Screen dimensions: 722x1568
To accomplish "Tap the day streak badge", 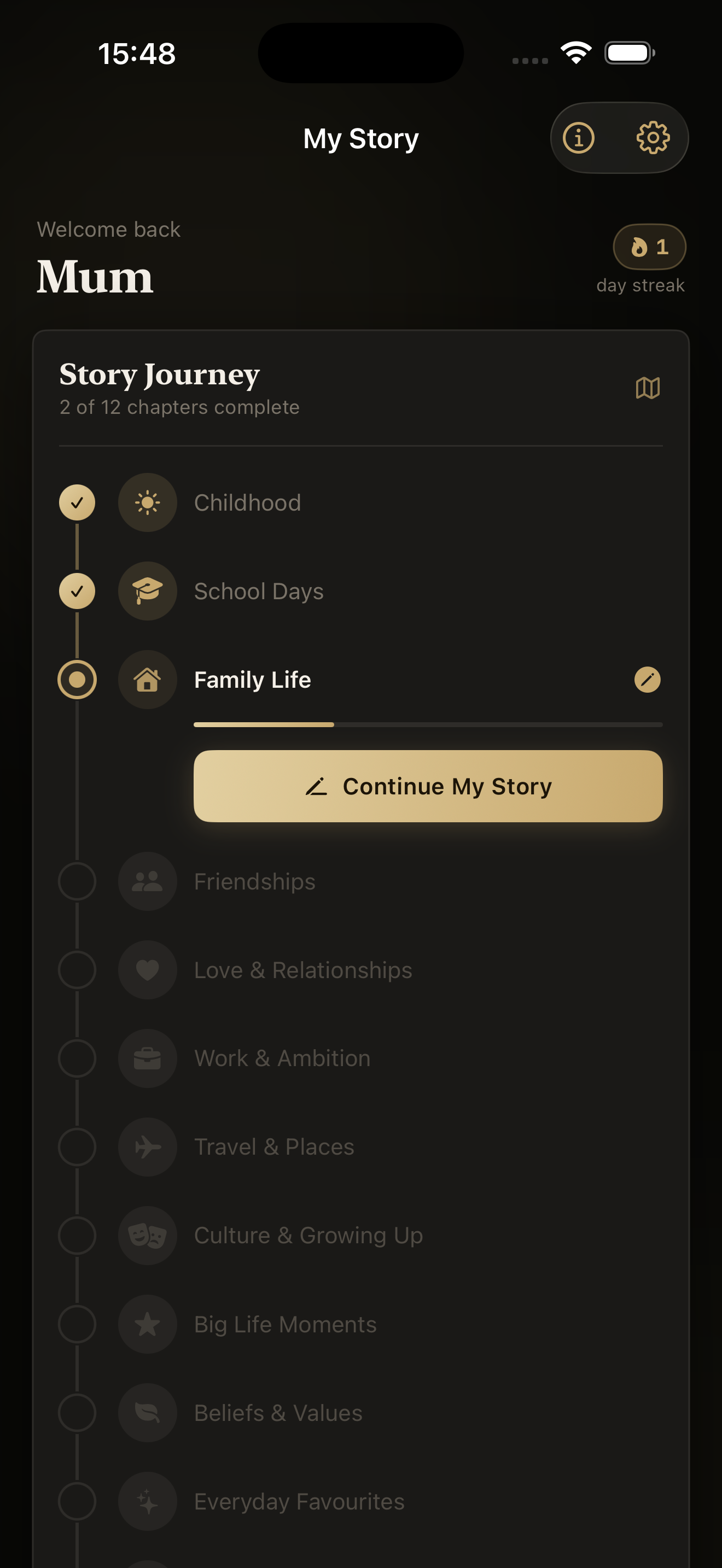I will [x=649, y=247].
